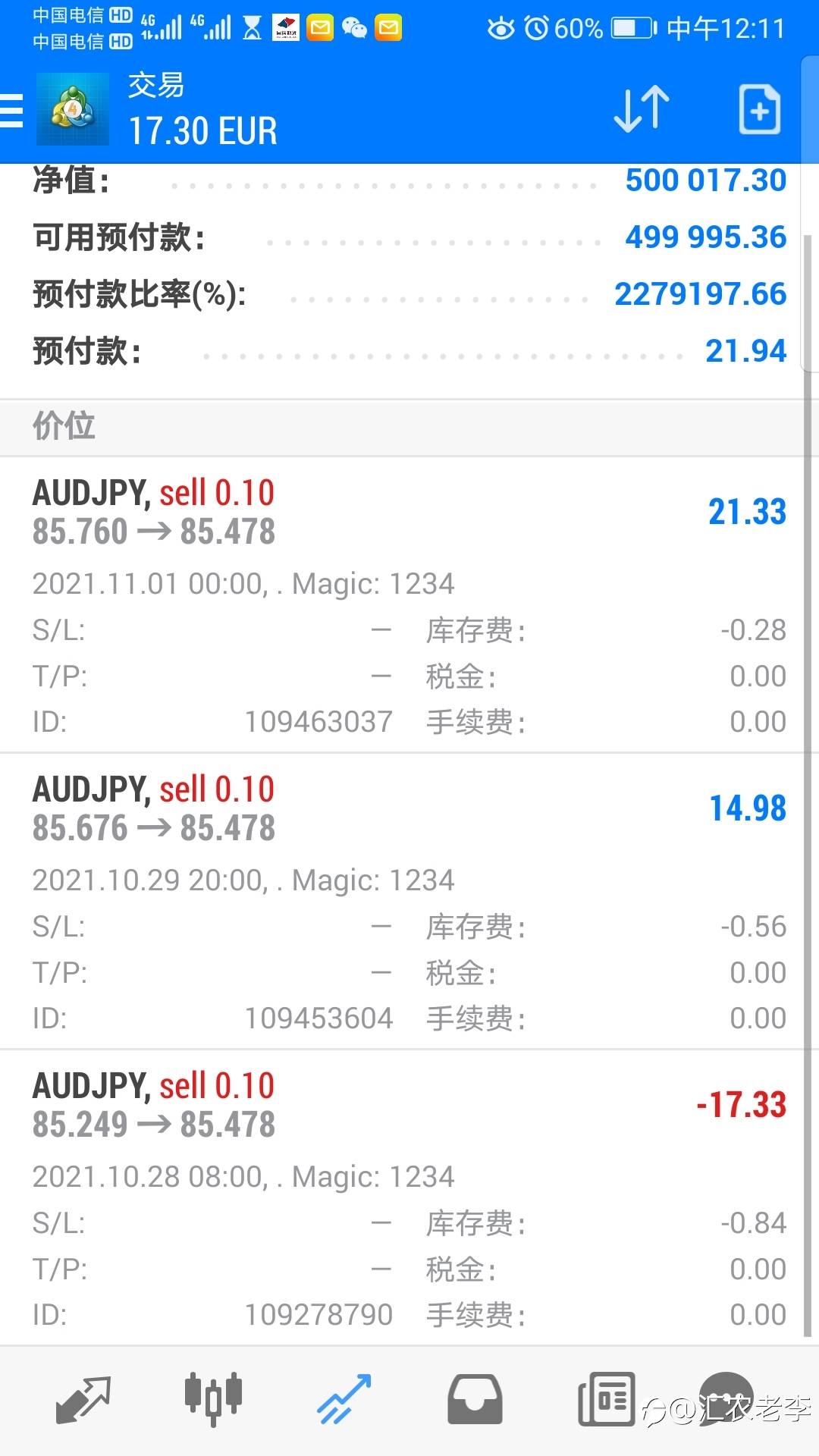Screen dimensions: 819x1456
Task: Open the News tab
Action: click(x=606, y=1399)
